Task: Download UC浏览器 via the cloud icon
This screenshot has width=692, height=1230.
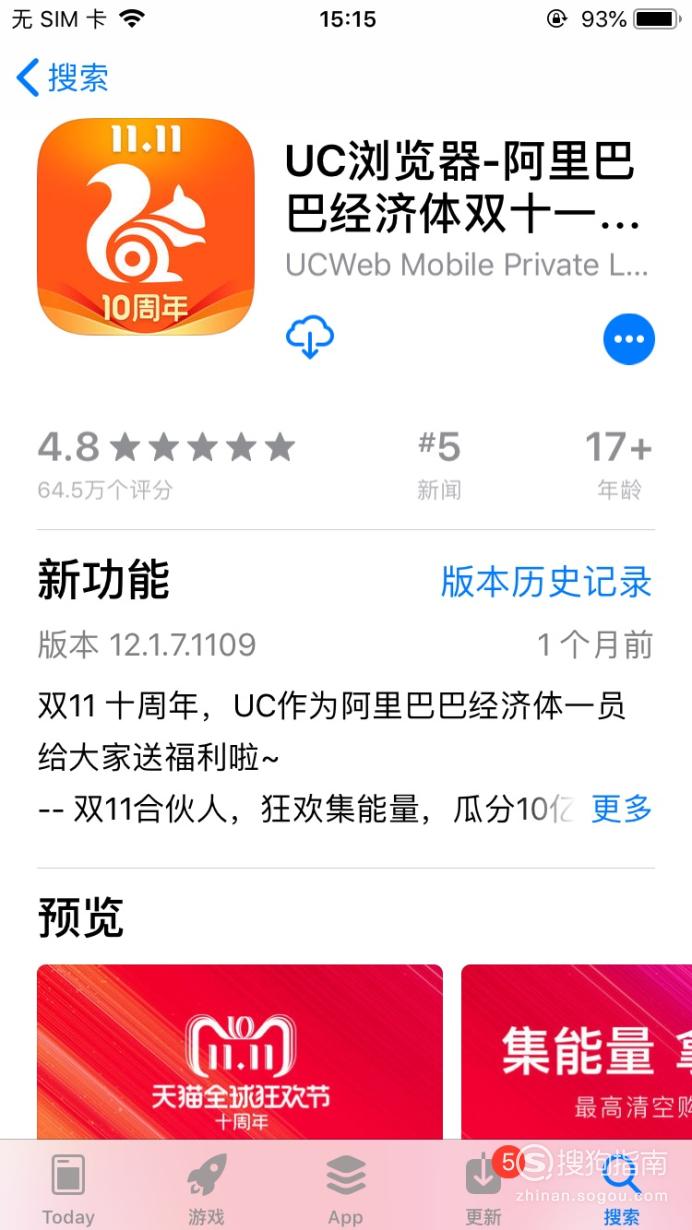Action: tap(310, 338)
